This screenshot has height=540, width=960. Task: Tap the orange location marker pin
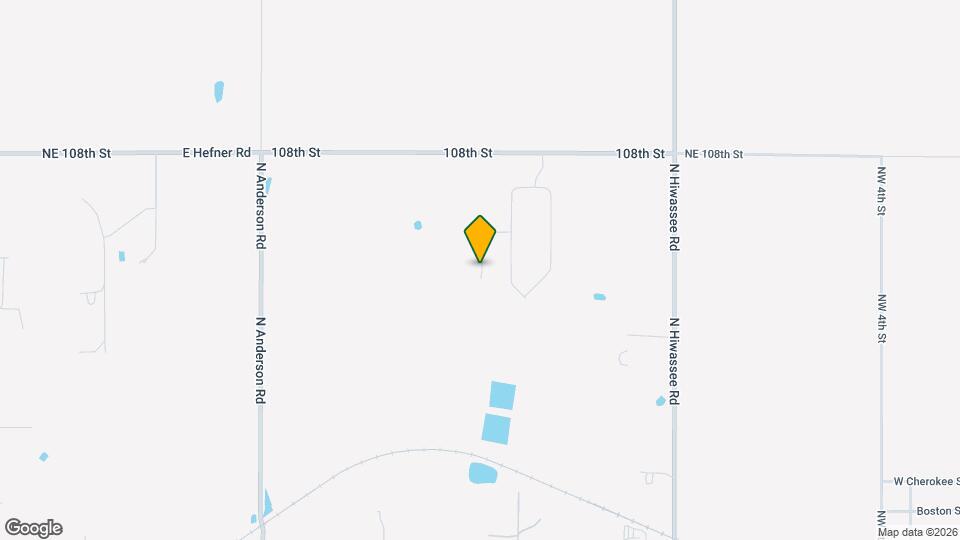click(480, 238)
